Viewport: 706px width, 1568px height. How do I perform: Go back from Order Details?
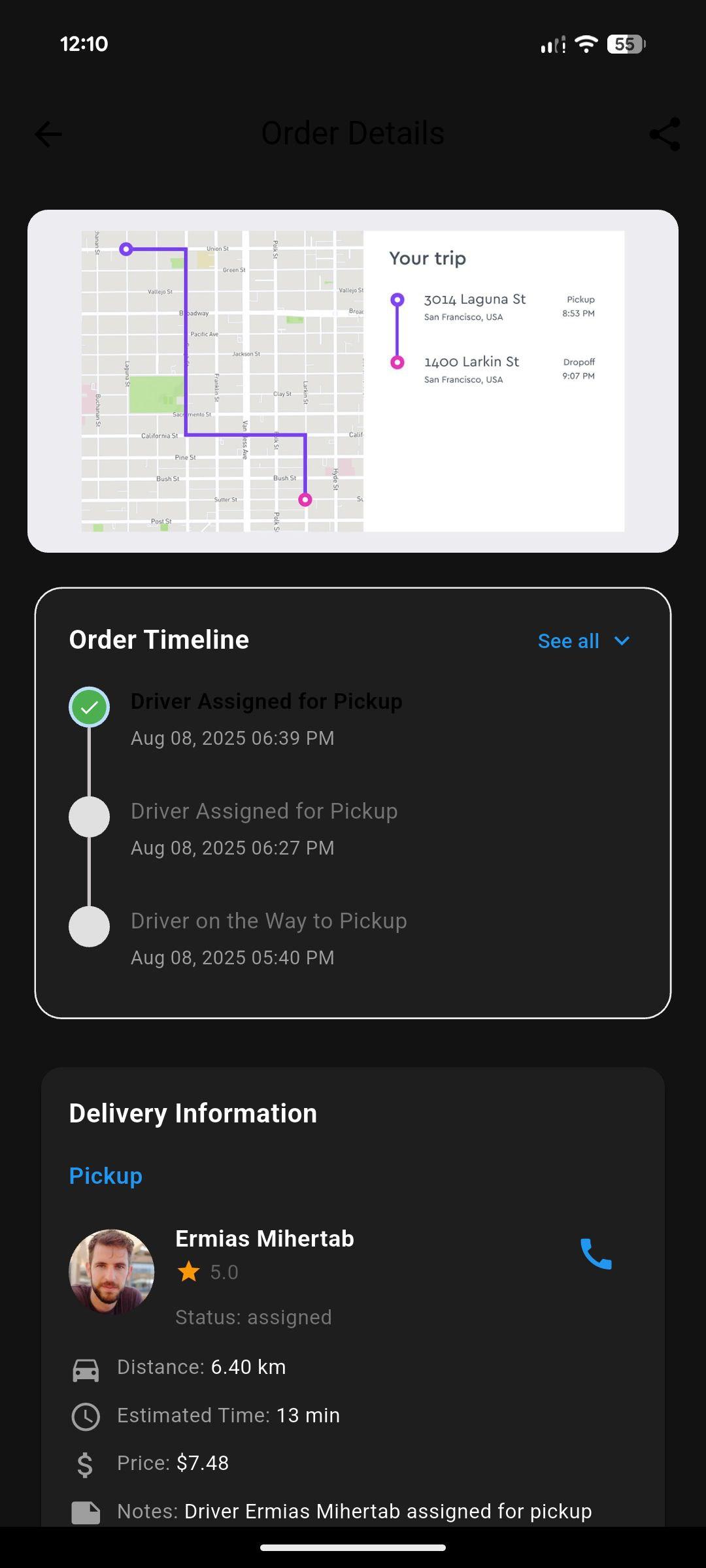[48, 135]
